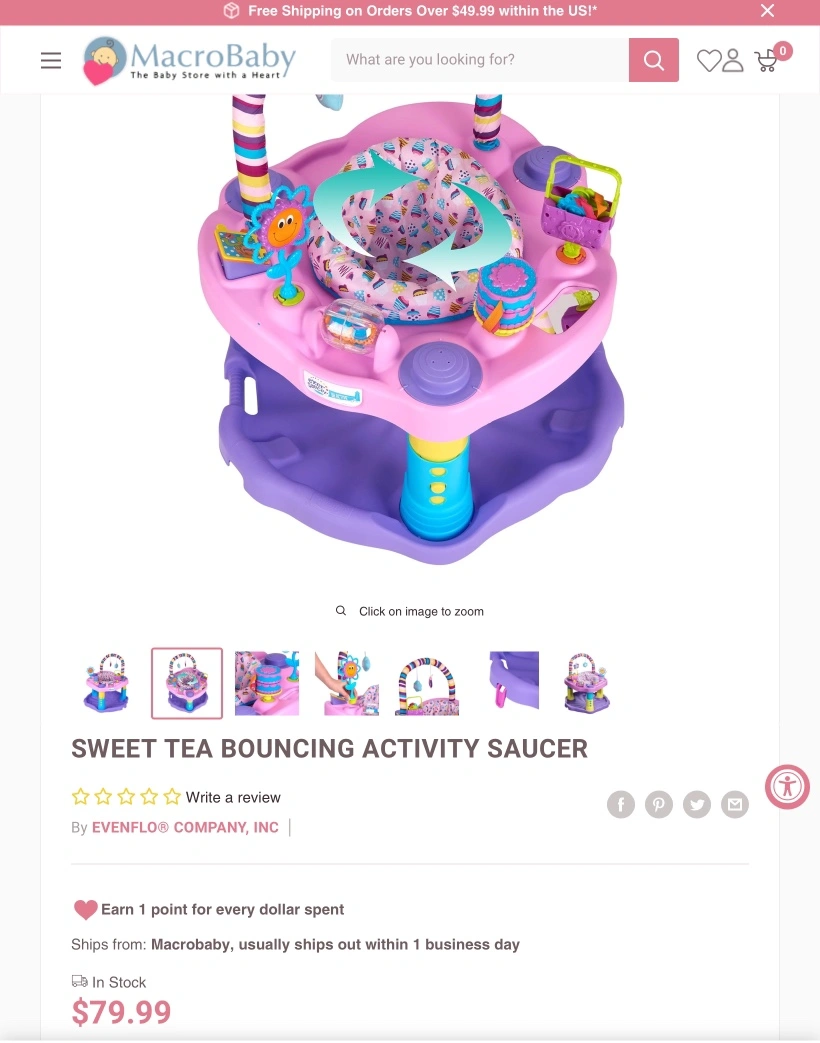Write a review

233,797
